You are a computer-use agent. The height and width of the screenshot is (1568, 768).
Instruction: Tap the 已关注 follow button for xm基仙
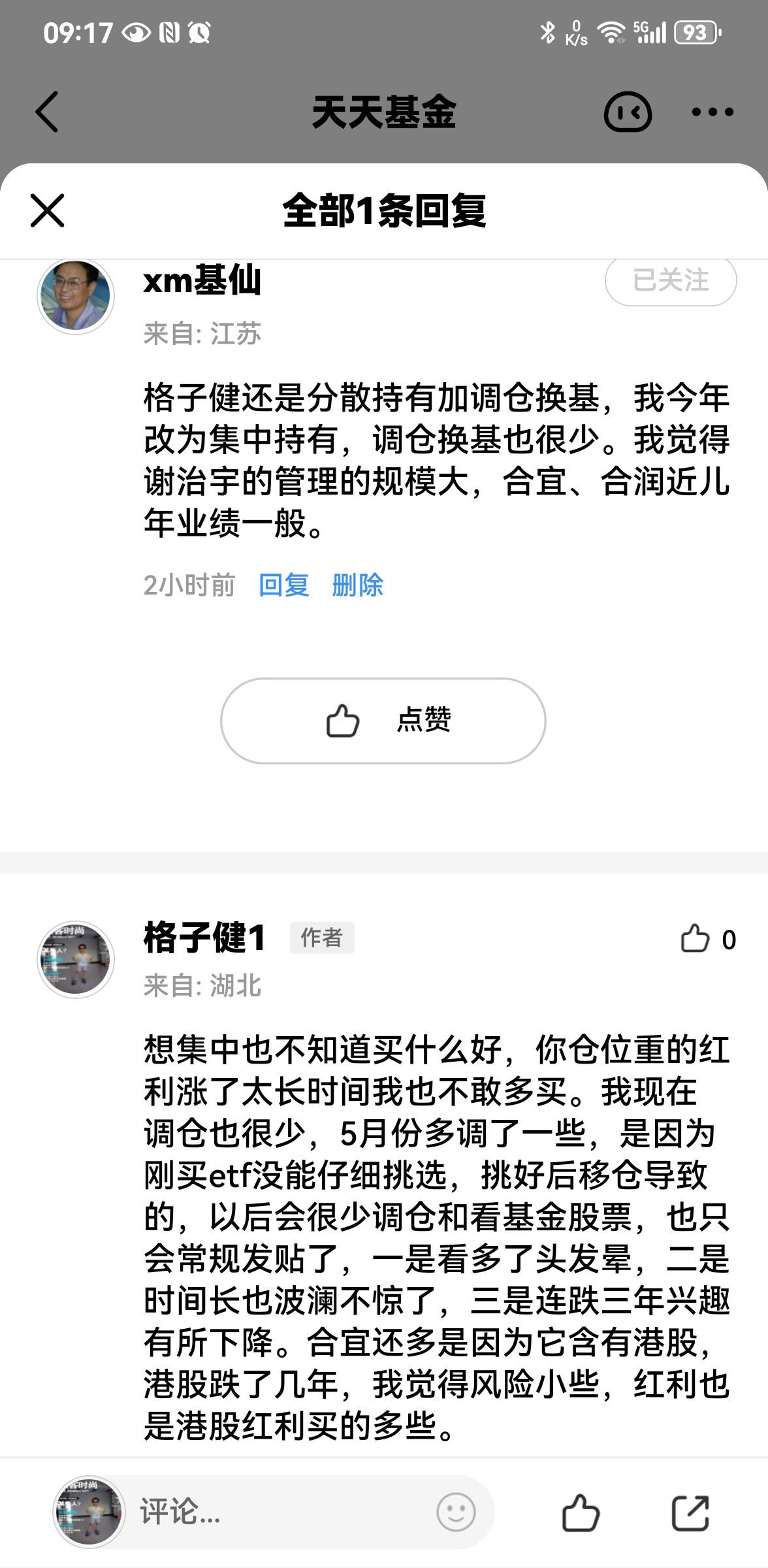pyautogui.click(x=671, y=281)
